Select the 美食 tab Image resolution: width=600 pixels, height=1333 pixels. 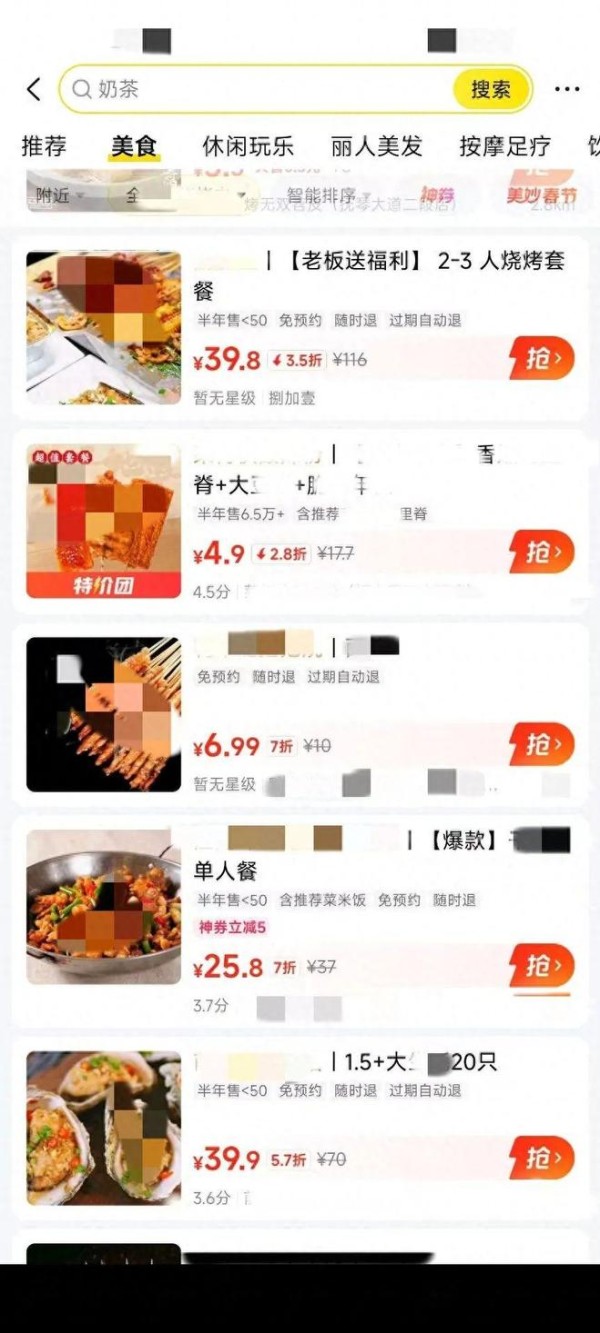[134, 146]
